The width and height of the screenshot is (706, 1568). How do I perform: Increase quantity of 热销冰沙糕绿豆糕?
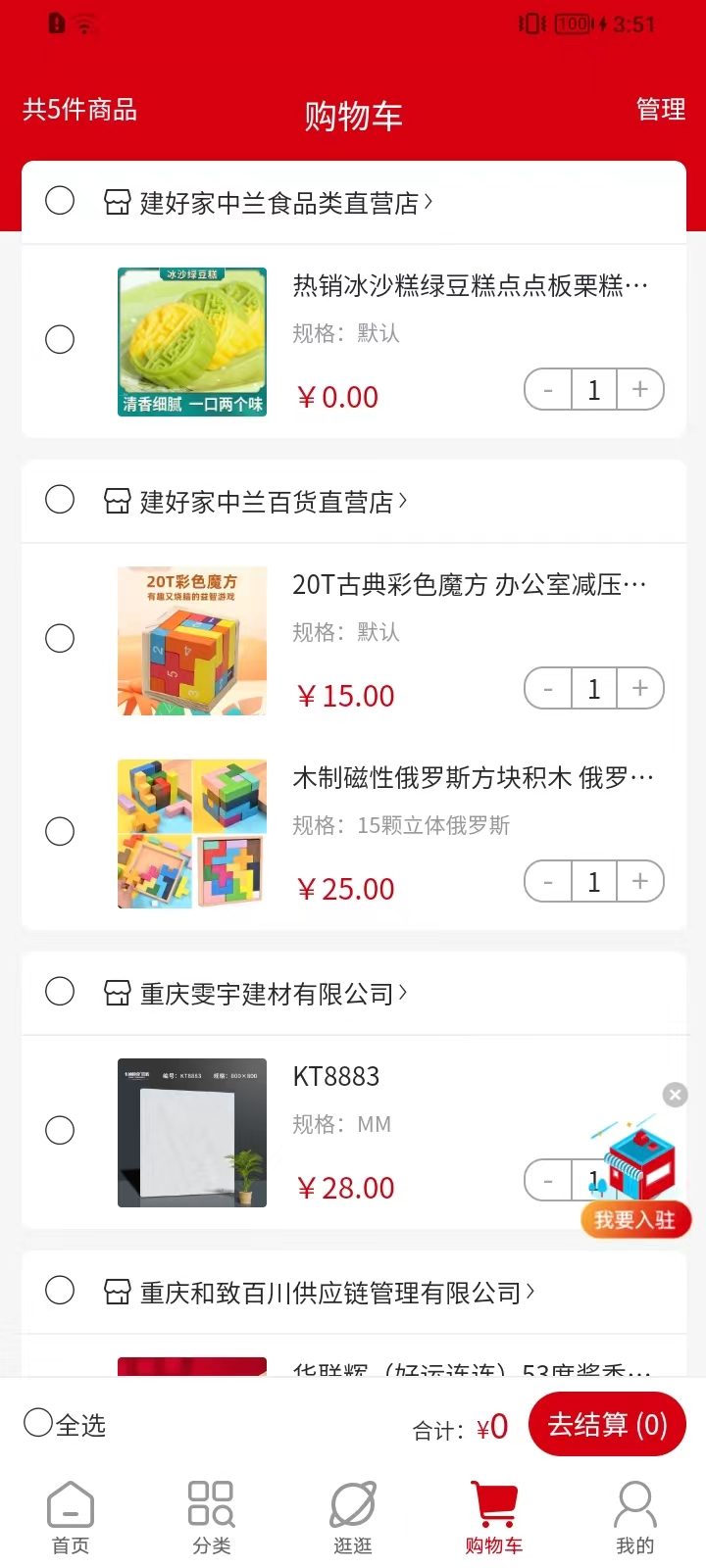pyautogui.click(x=640, y=390)
